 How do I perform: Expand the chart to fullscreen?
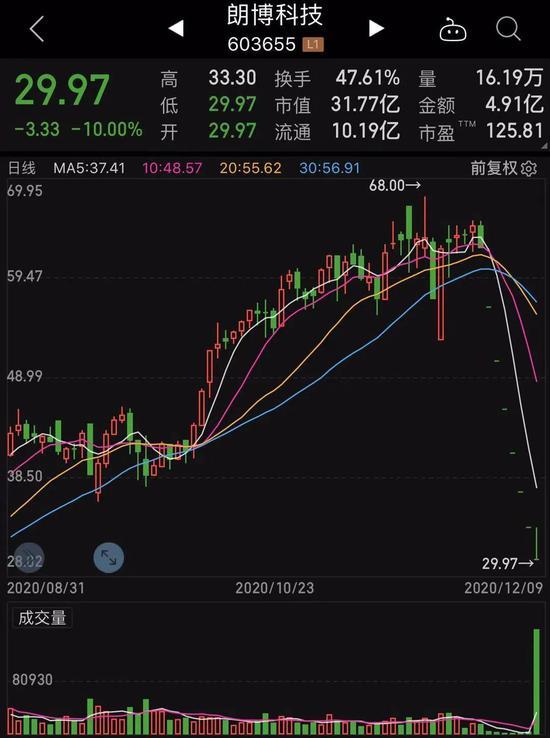pyautogui.click(x=109, y=558)
